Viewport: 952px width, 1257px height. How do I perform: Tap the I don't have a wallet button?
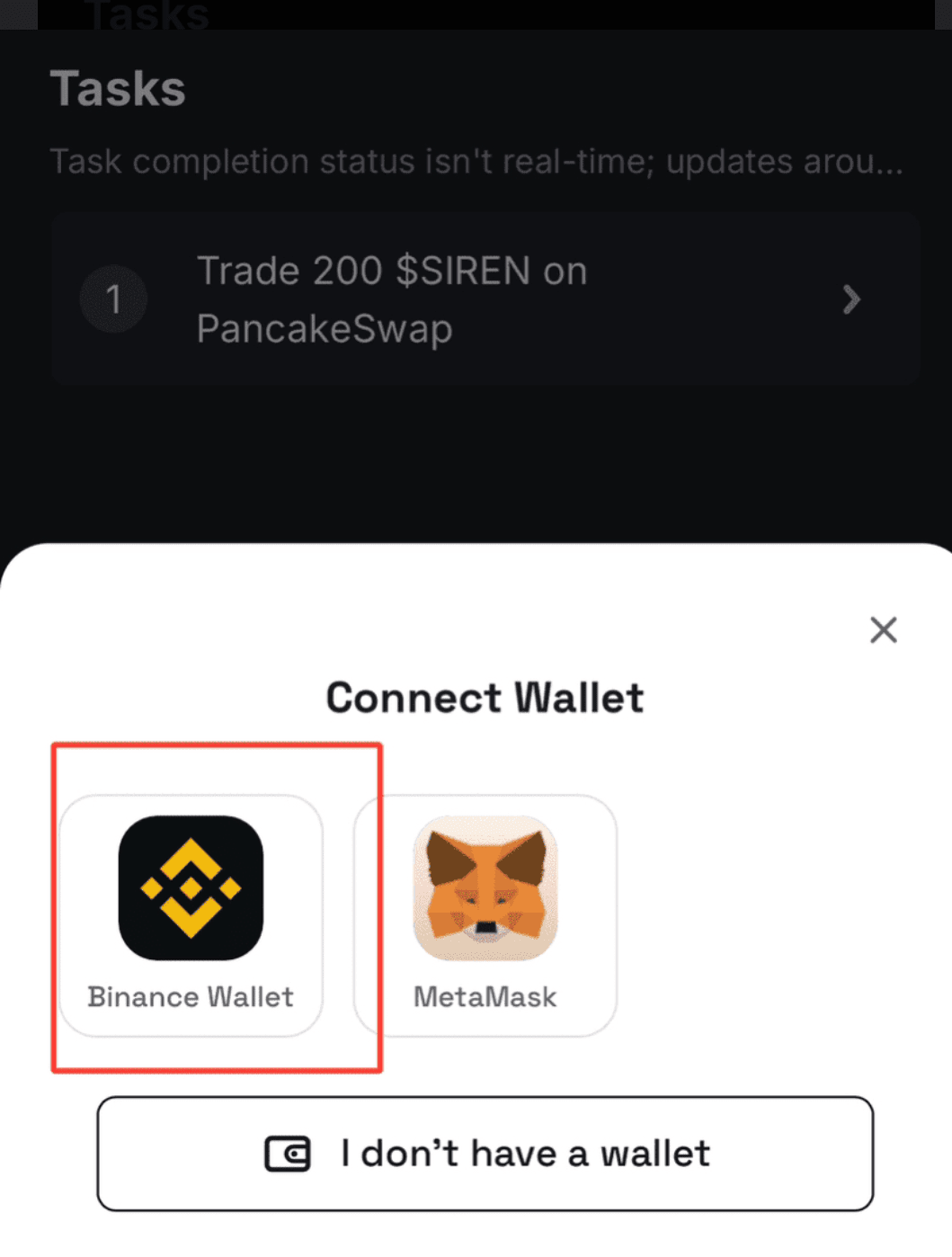coord(485,1153)
